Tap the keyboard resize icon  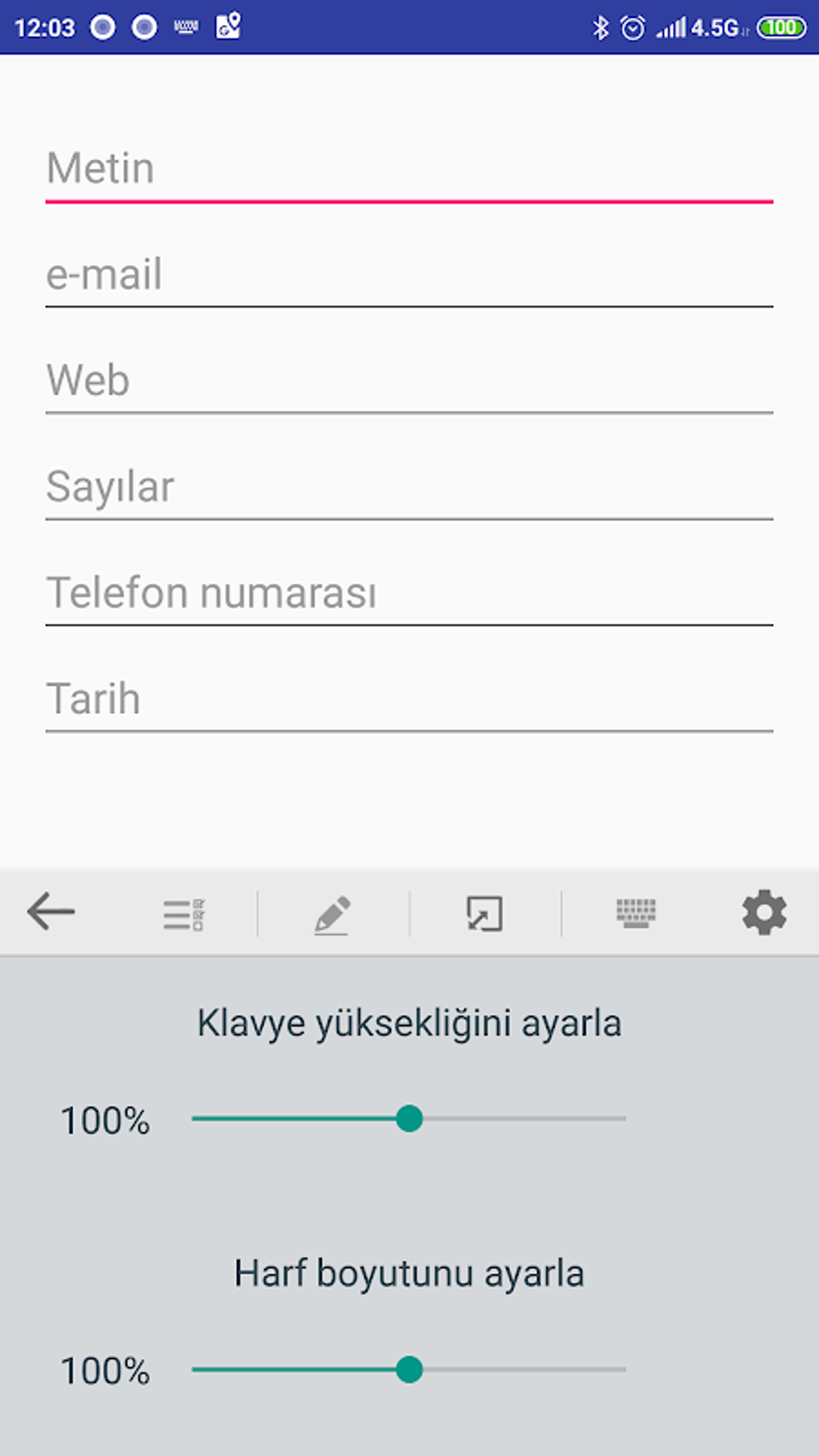click(484, 914)
